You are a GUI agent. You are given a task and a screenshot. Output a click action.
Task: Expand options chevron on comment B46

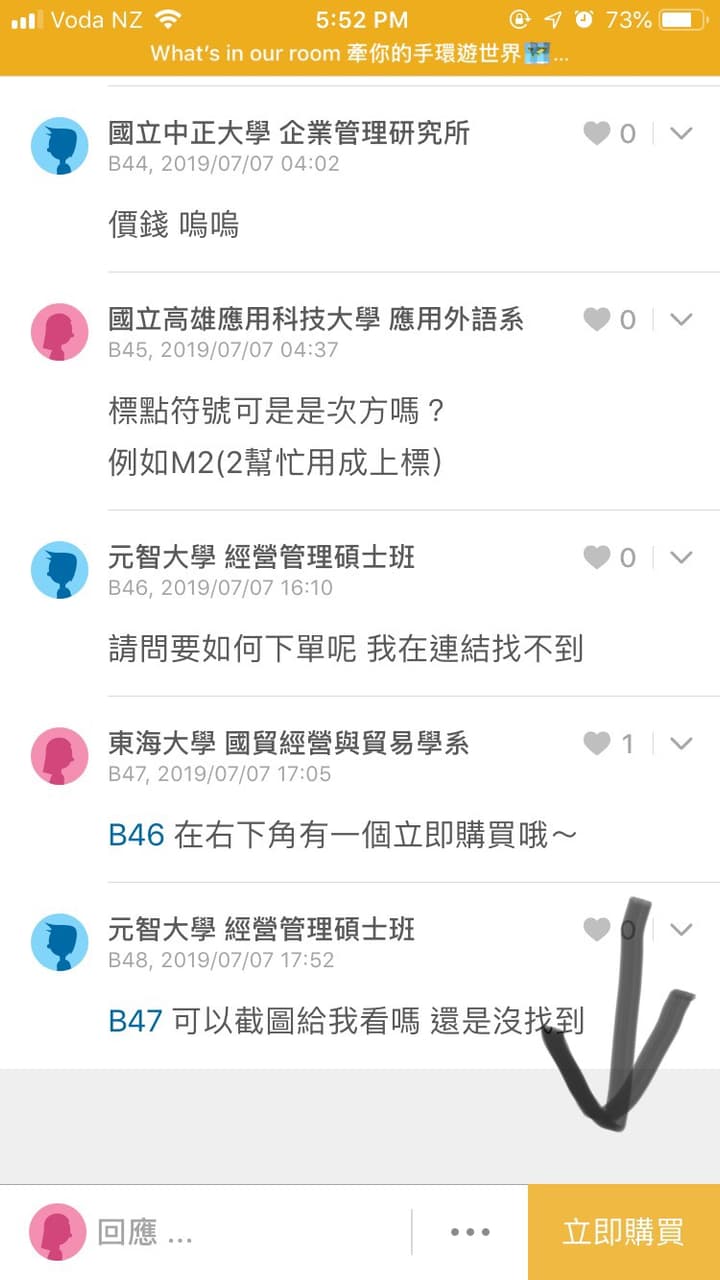(681, 557)
